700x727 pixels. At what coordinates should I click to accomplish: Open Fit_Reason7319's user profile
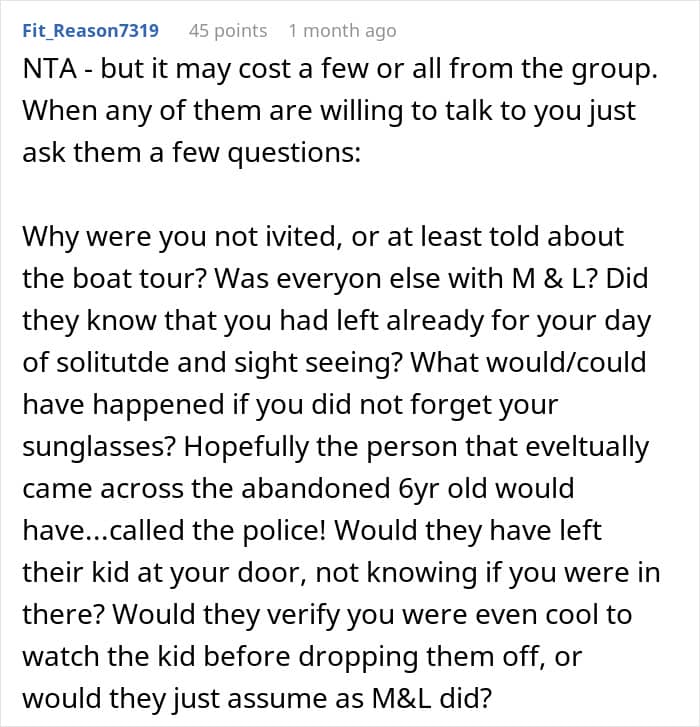click(91, 31)
